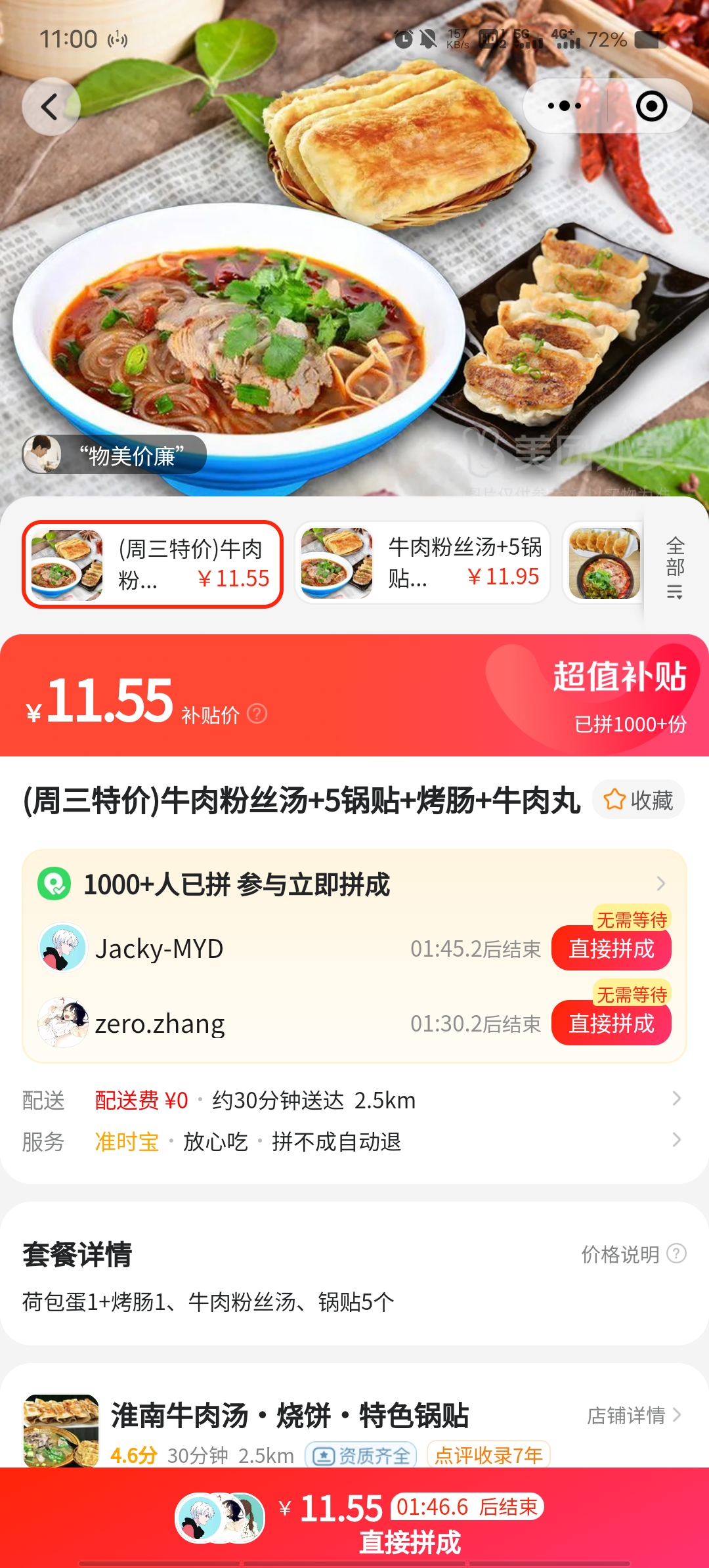The image size is (709, 1568).
Task: Open 全部 to view all combos
Action: (676, 568)
